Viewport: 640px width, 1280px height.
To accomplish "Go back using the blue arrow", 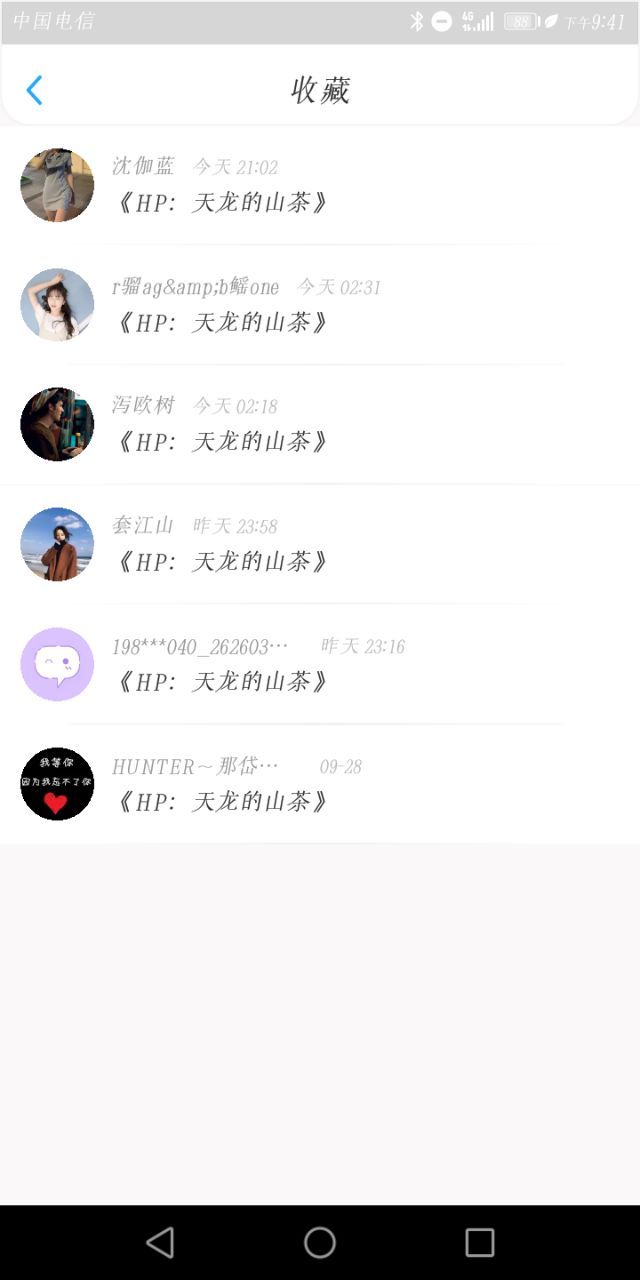I will coord(34,90).
